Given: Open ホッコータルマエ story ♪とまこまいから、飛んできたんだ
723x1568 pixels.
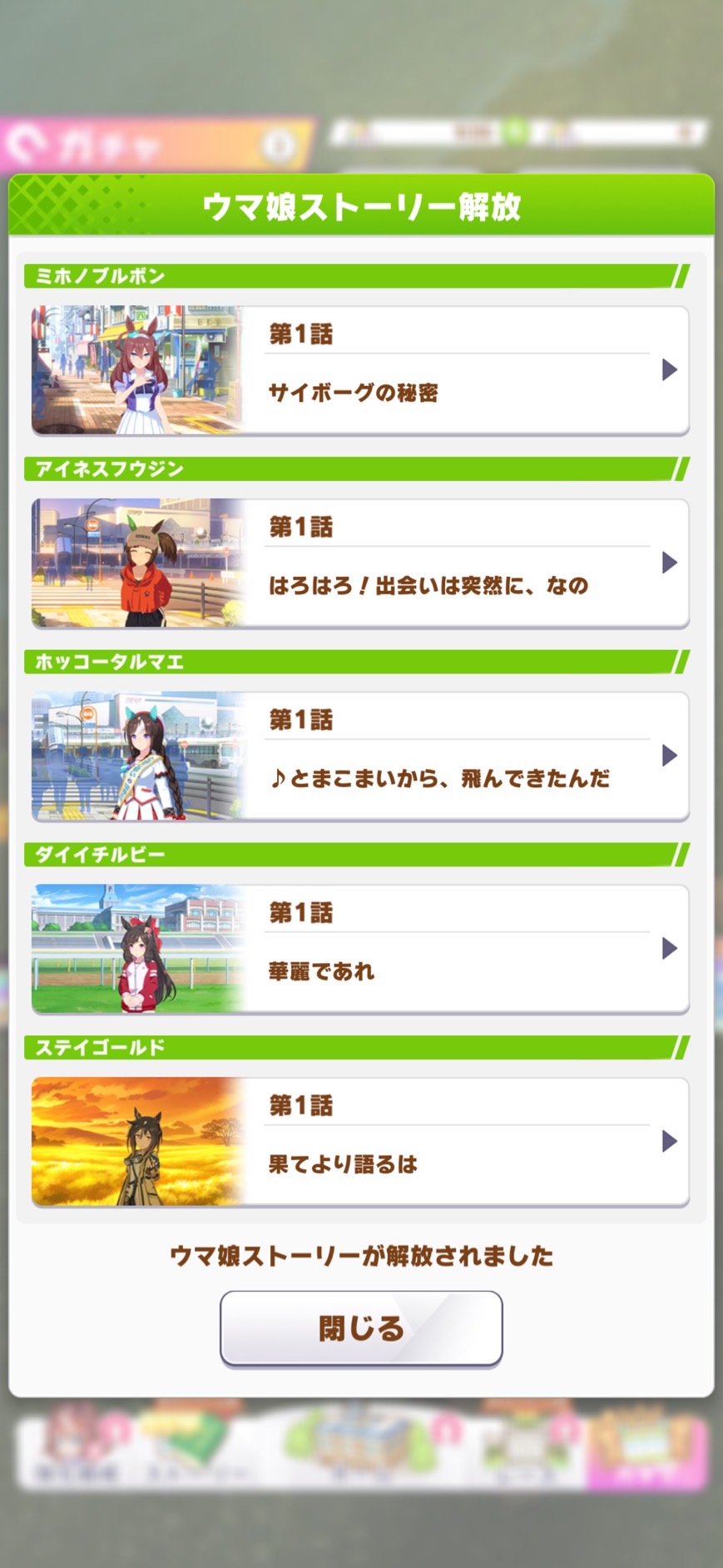Looking at the screenshot, I should [360, 757].
